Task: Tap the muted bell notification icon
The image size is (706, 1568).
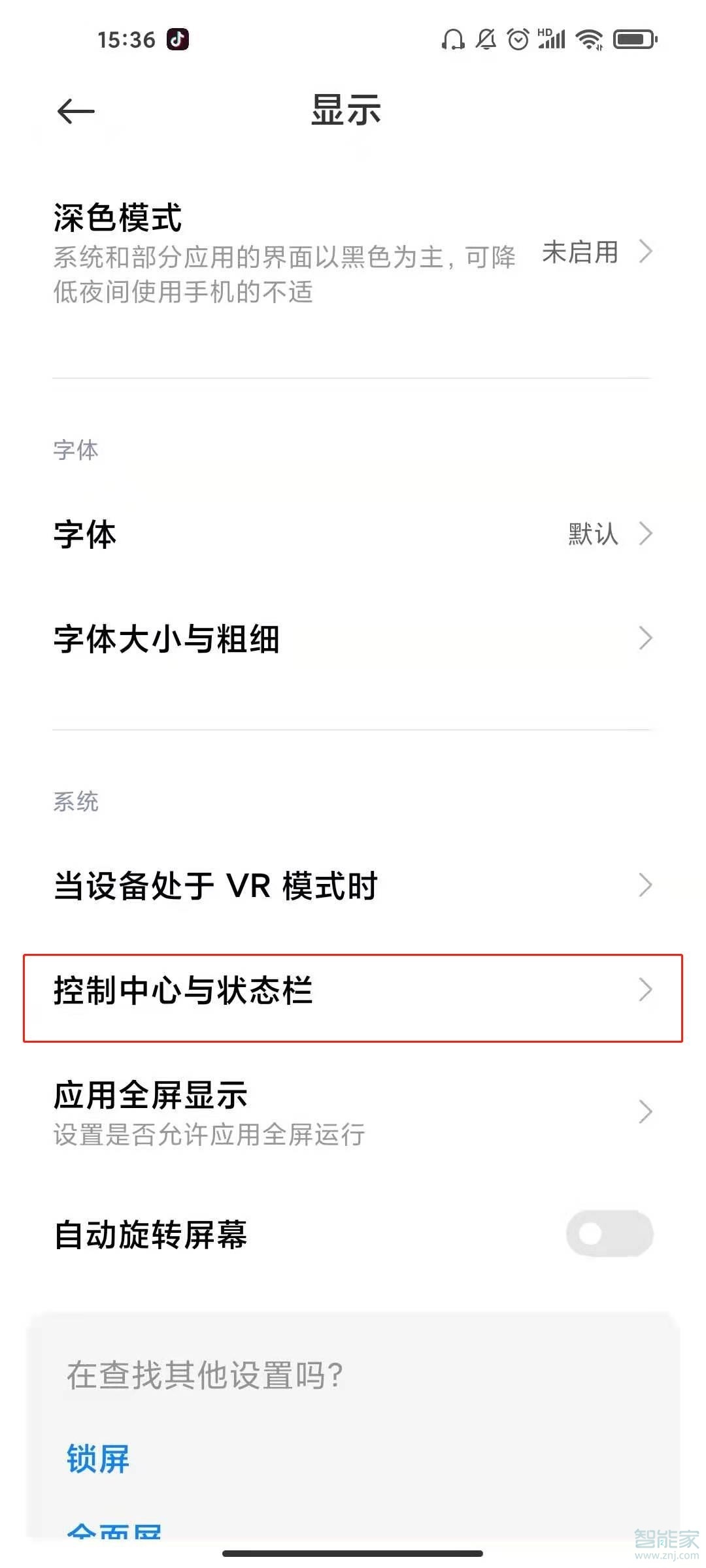Action: point(486,41)
